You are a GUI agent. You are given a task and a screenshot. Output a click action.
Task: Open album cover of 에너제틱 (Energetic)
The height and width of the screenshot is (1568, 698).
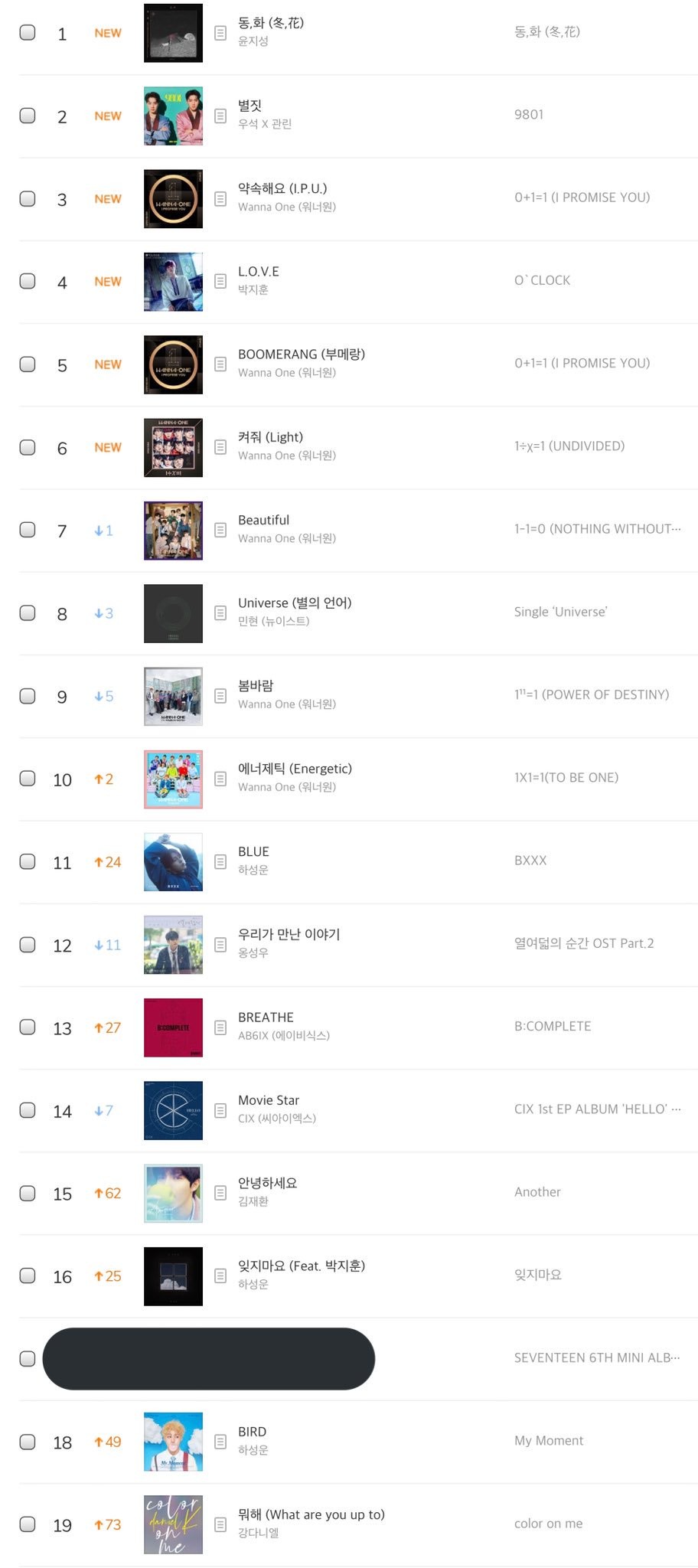[x=174, y=779]
